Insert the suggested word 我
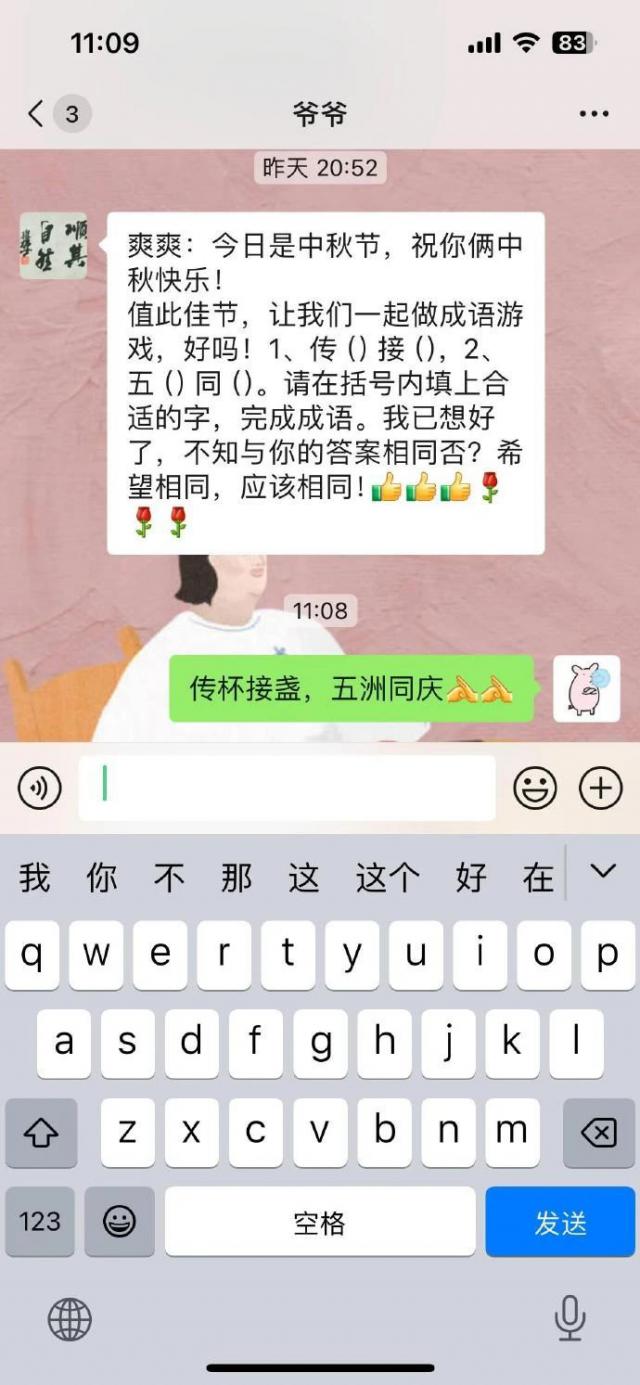The image size is (640, 1385). [x=34, y=878]
